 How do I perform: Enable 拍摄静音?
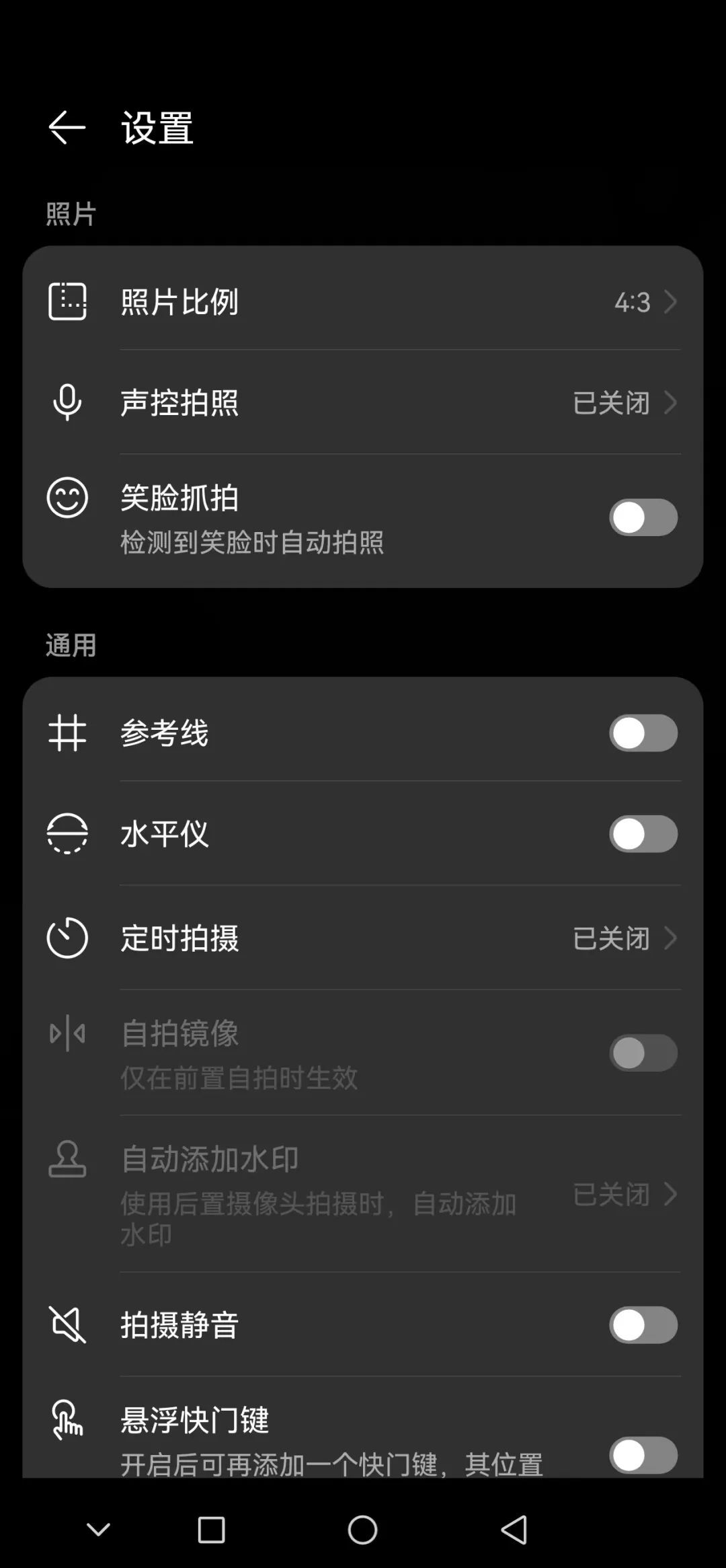[643, 1324]
